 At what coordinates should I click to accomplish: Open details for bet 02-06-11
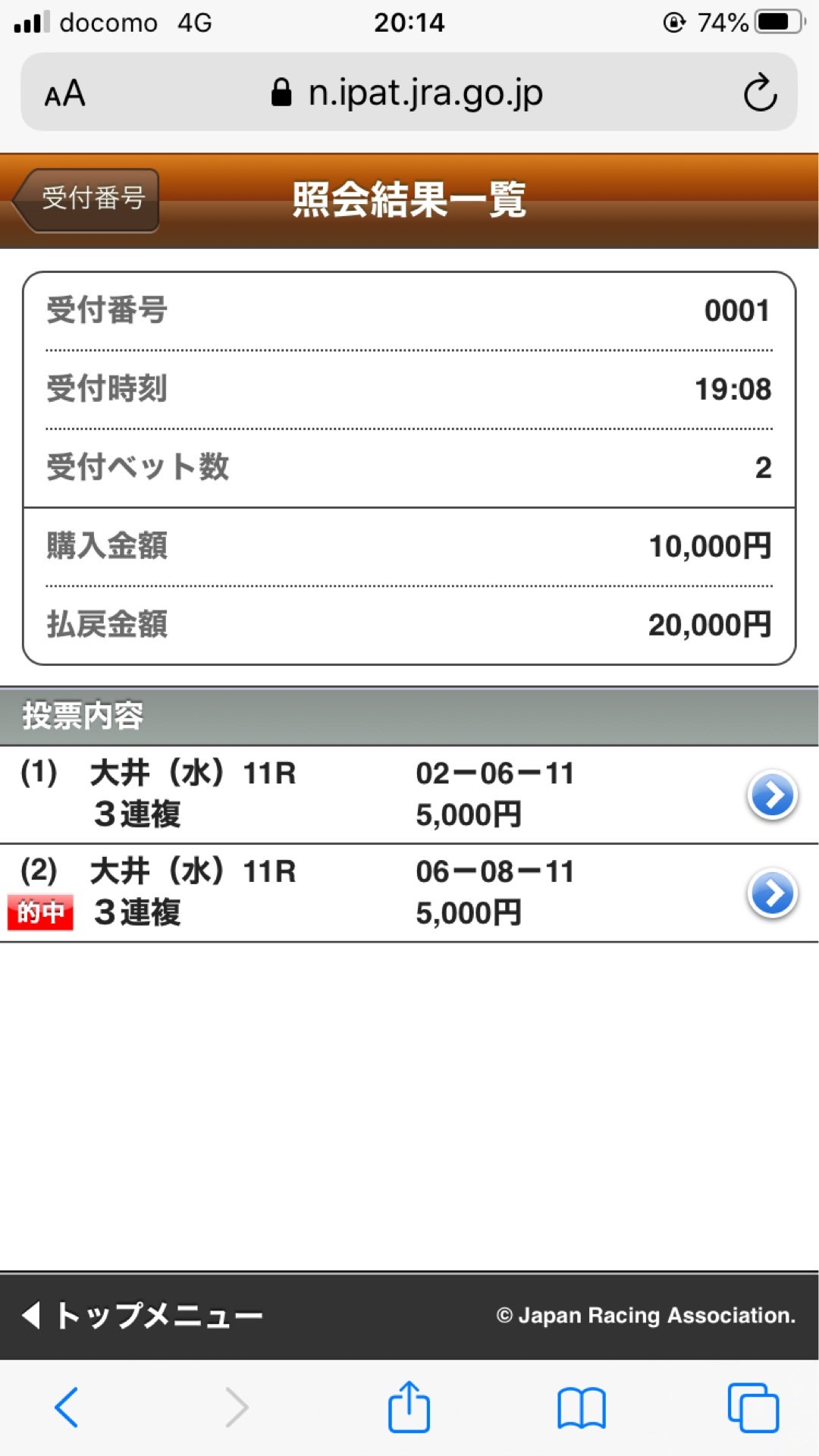point(772,795)
